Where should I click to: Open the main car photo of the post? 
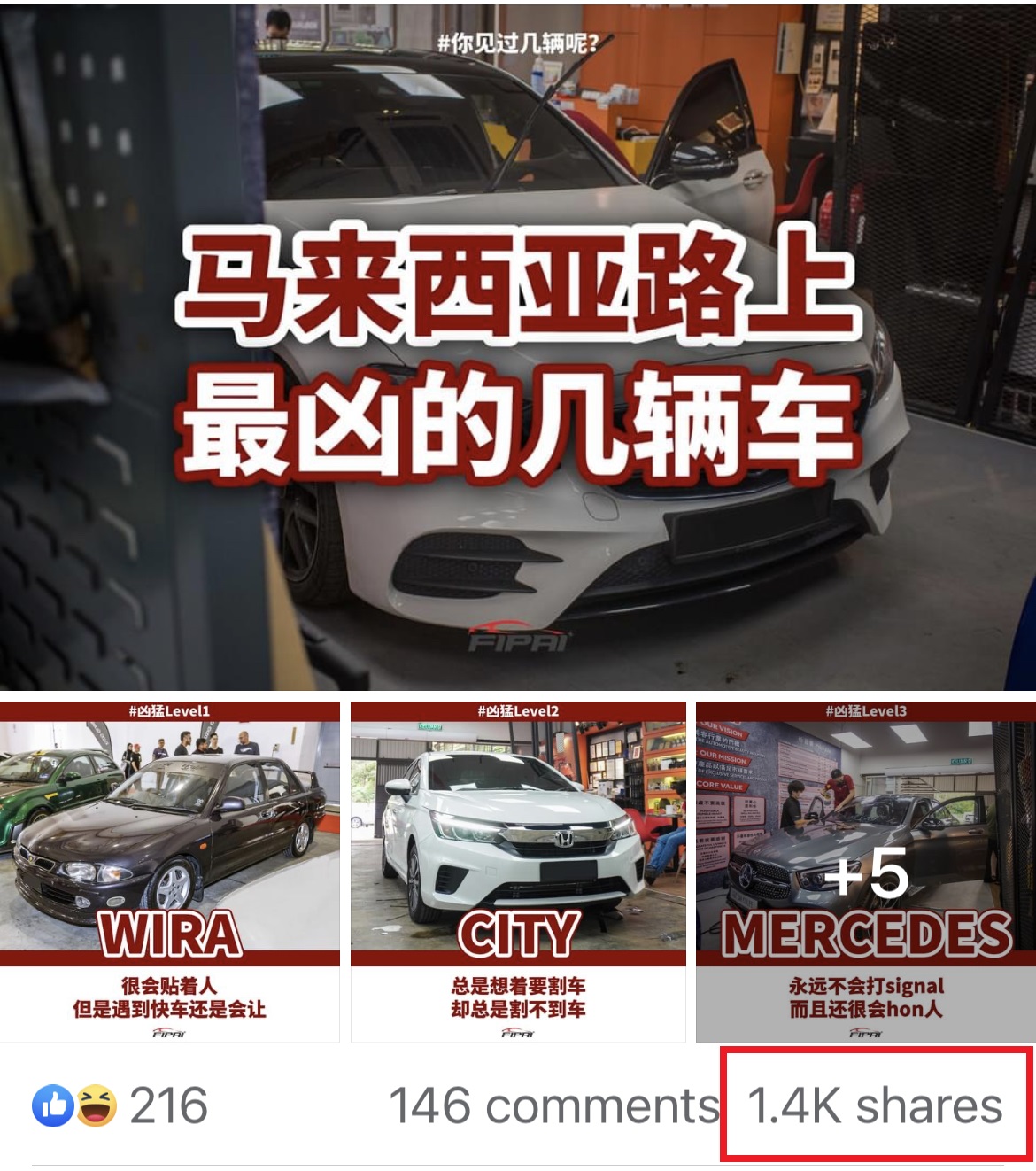518,345
